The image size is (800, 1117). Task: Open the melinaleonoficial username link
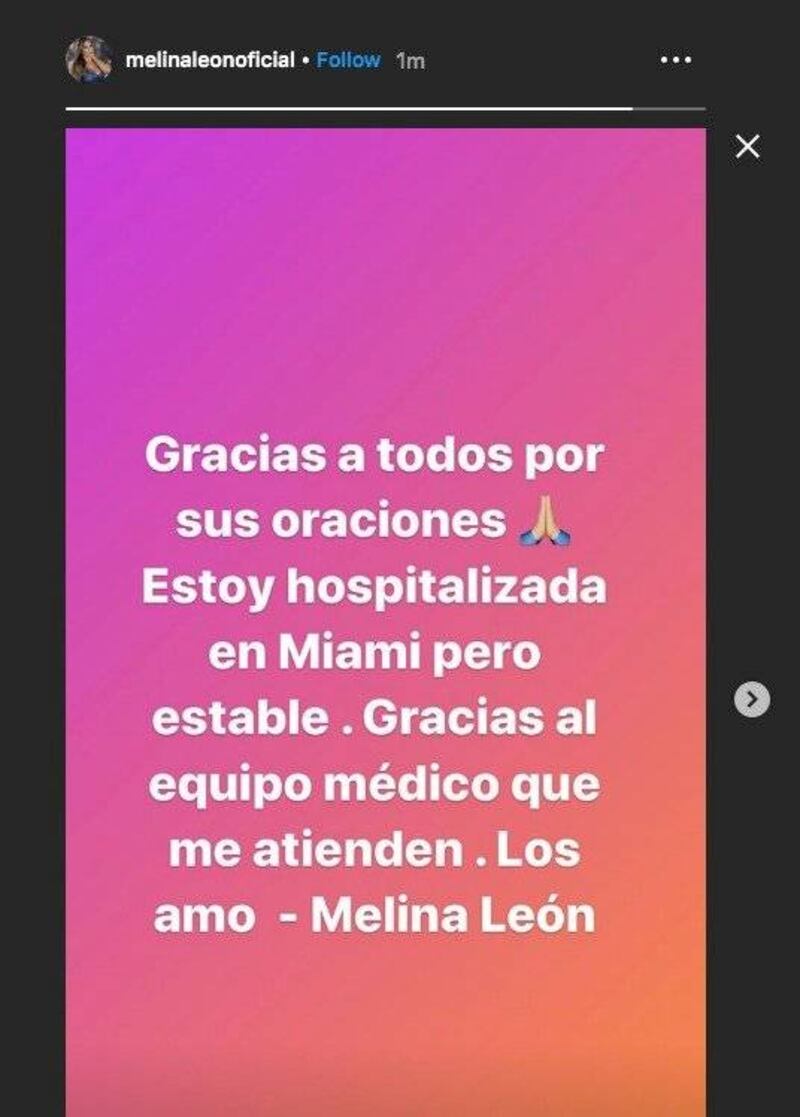pos(210,60)
